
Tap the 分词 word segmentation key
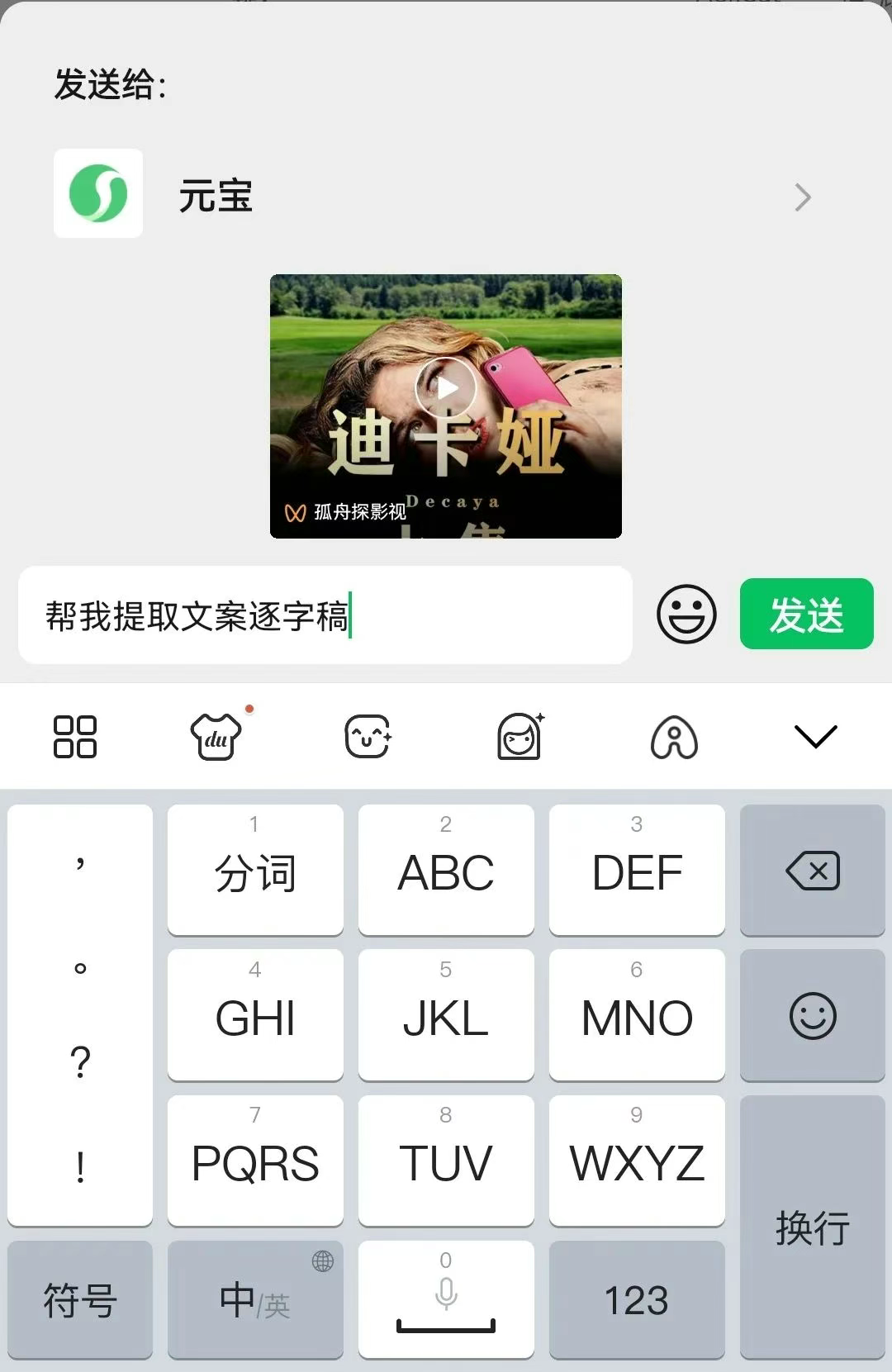(254, 870)
